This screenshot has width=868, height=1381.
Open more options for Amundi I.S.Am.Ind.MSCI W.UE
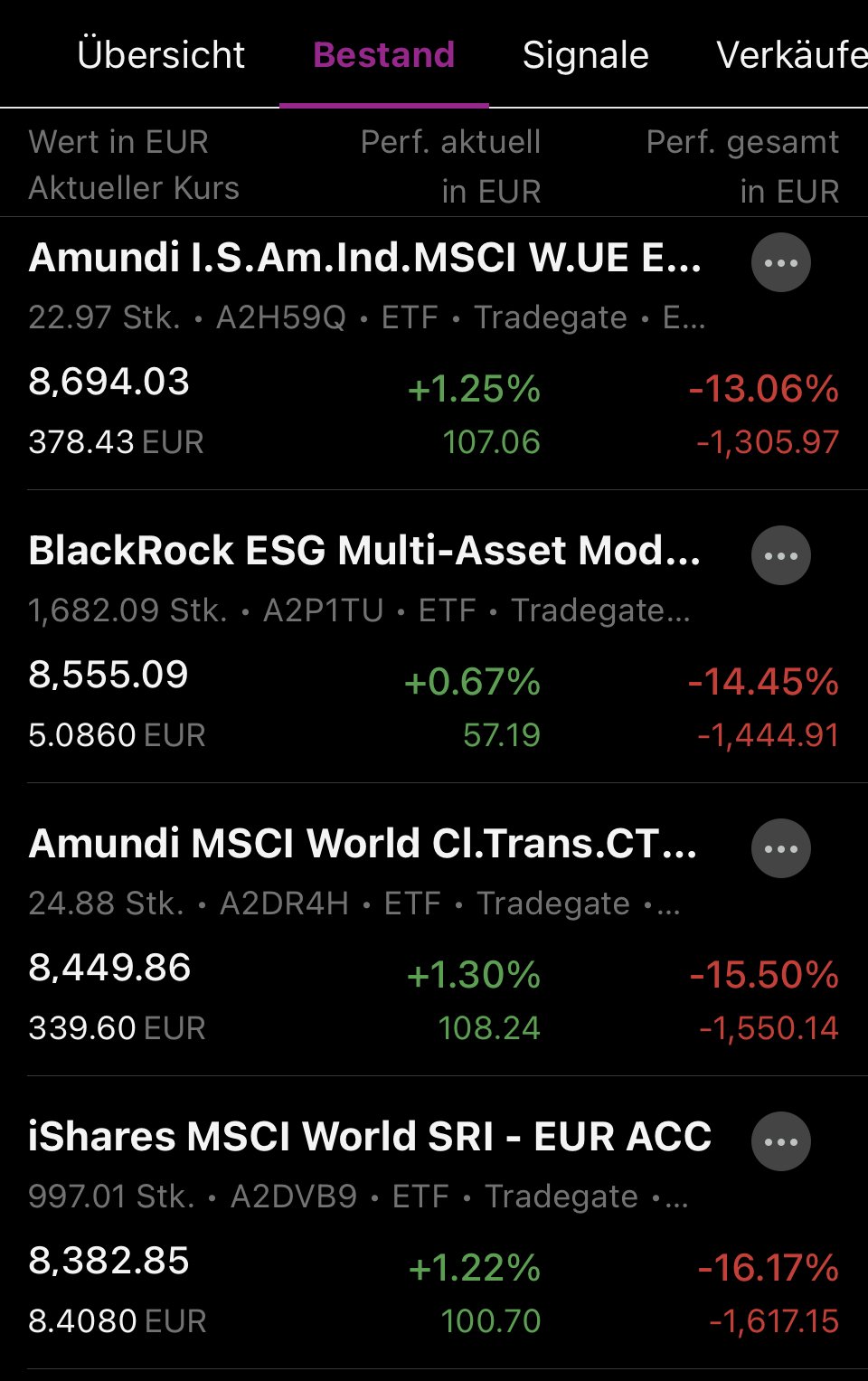780,263
